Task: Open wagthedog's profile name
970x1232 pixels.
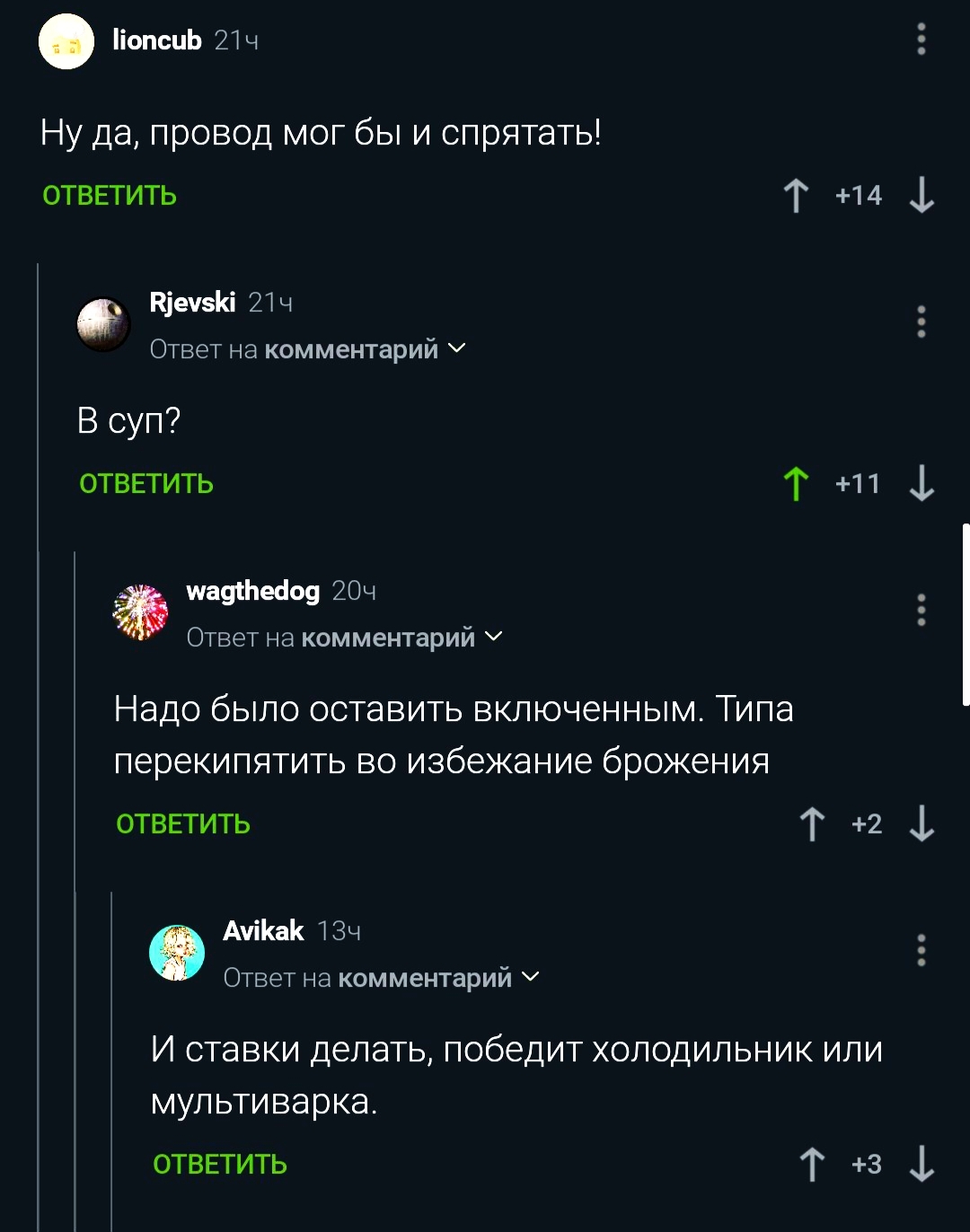Action: coord(252,591)
